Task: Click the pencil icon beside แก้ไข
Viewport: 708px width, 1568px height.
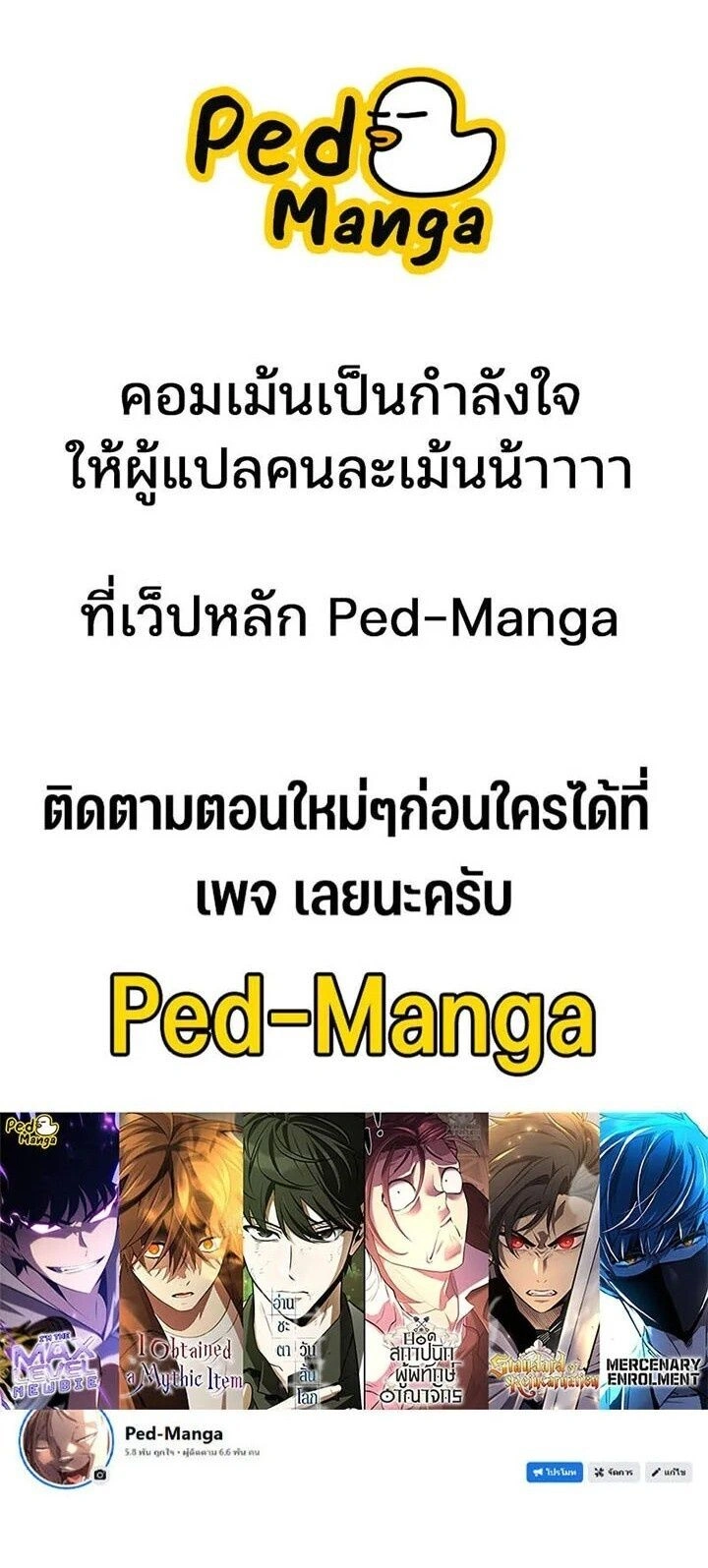Action: pyautogui.click(x=654, y=1472)
